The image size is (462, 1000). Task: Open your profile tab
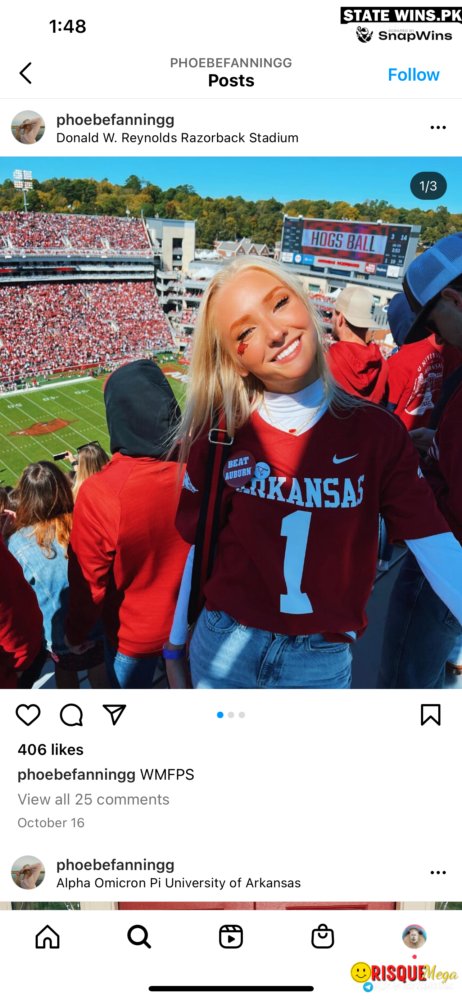coord(414,936)
